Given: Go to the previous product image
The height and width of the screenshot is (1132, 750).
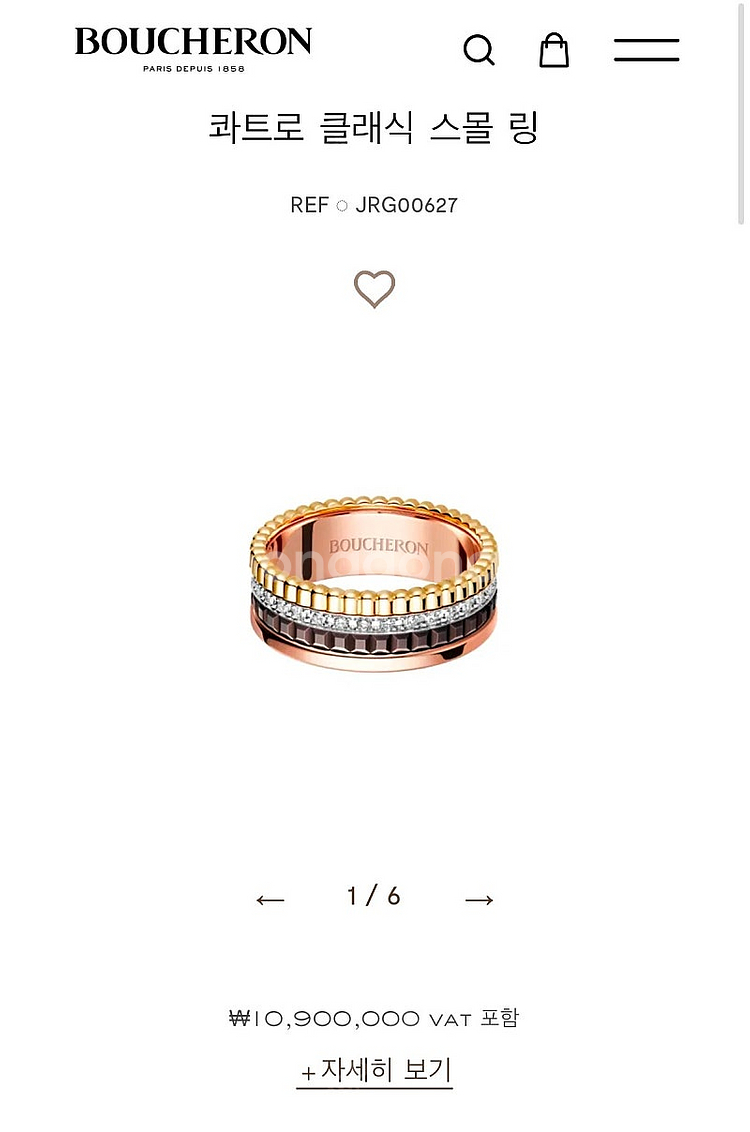Looking at the screenshot, I should point(271,899).
